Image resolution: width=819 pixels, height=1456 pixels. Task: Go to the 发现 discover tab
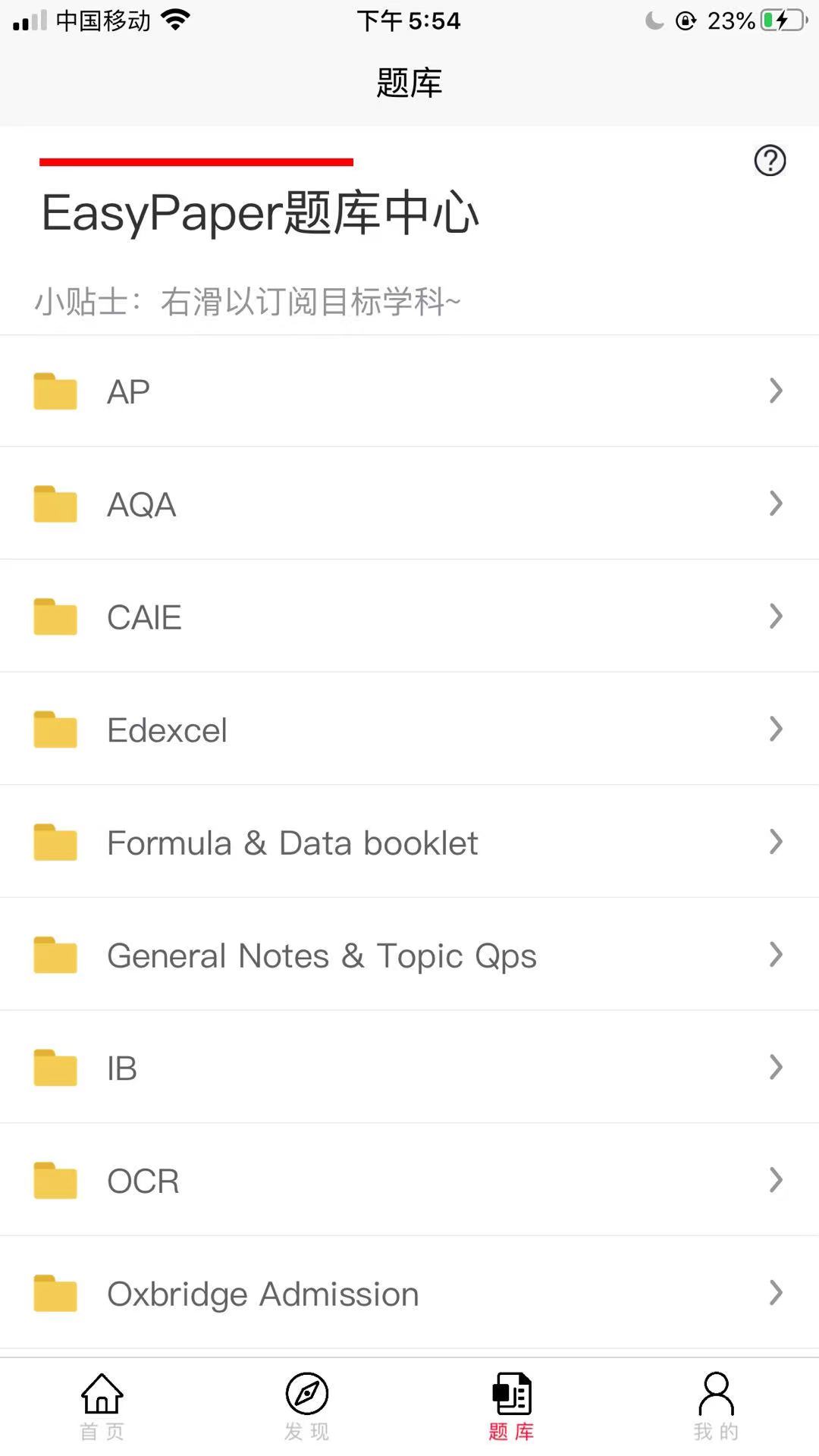tap(307, 1407)
